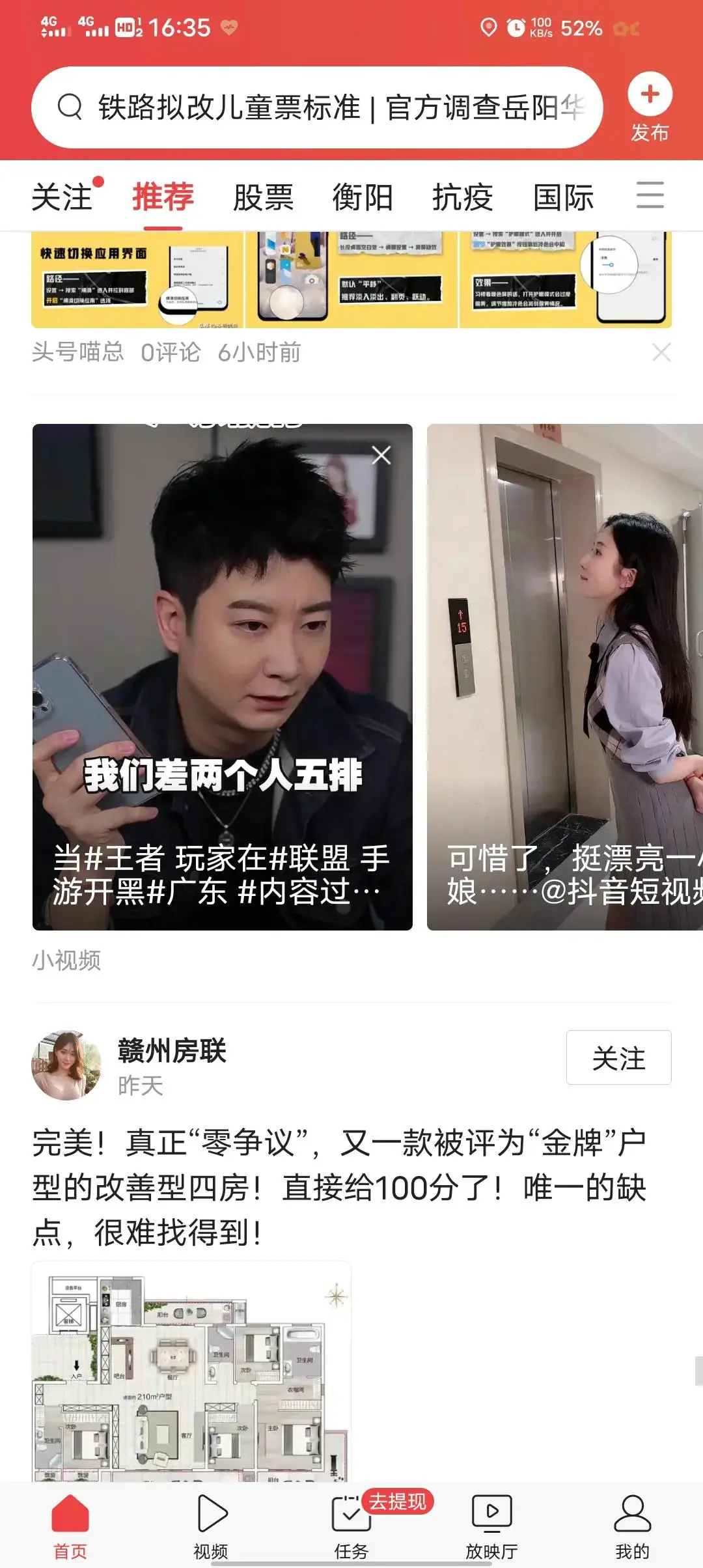Go to the 国际 tab
Viewport: 703px width, 1568px height.
pyautogui.click(x=563, y=197)
